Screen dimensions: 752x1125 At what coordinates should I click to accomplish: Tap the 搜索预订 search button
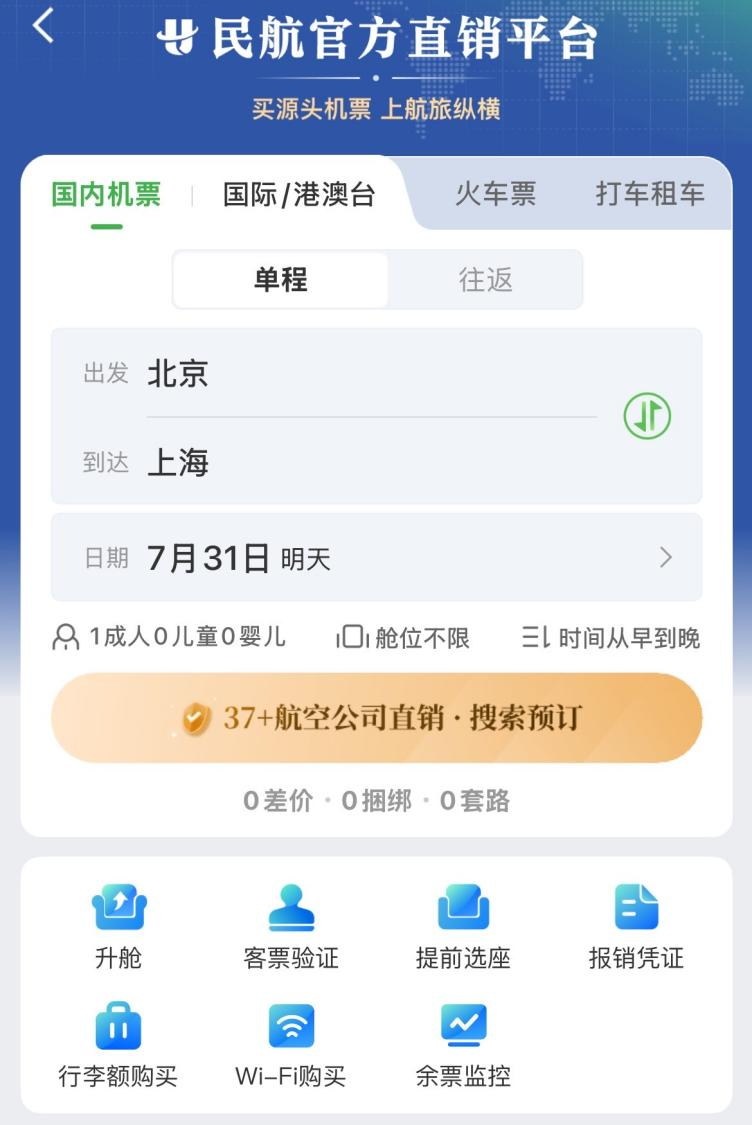pyautogui.click(x=376, y=717)
